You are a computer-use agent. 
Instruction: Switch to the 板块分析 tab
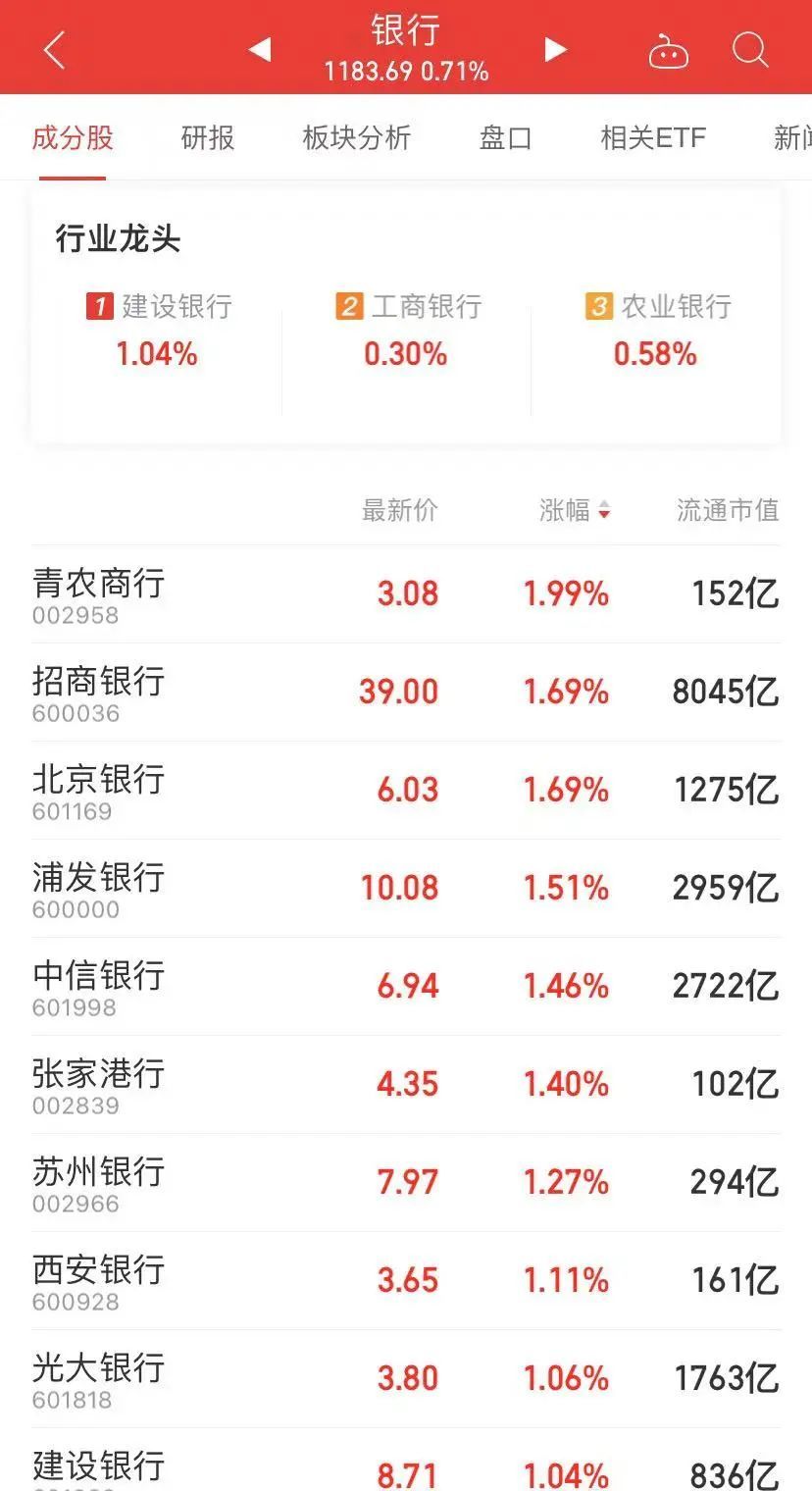356,137
